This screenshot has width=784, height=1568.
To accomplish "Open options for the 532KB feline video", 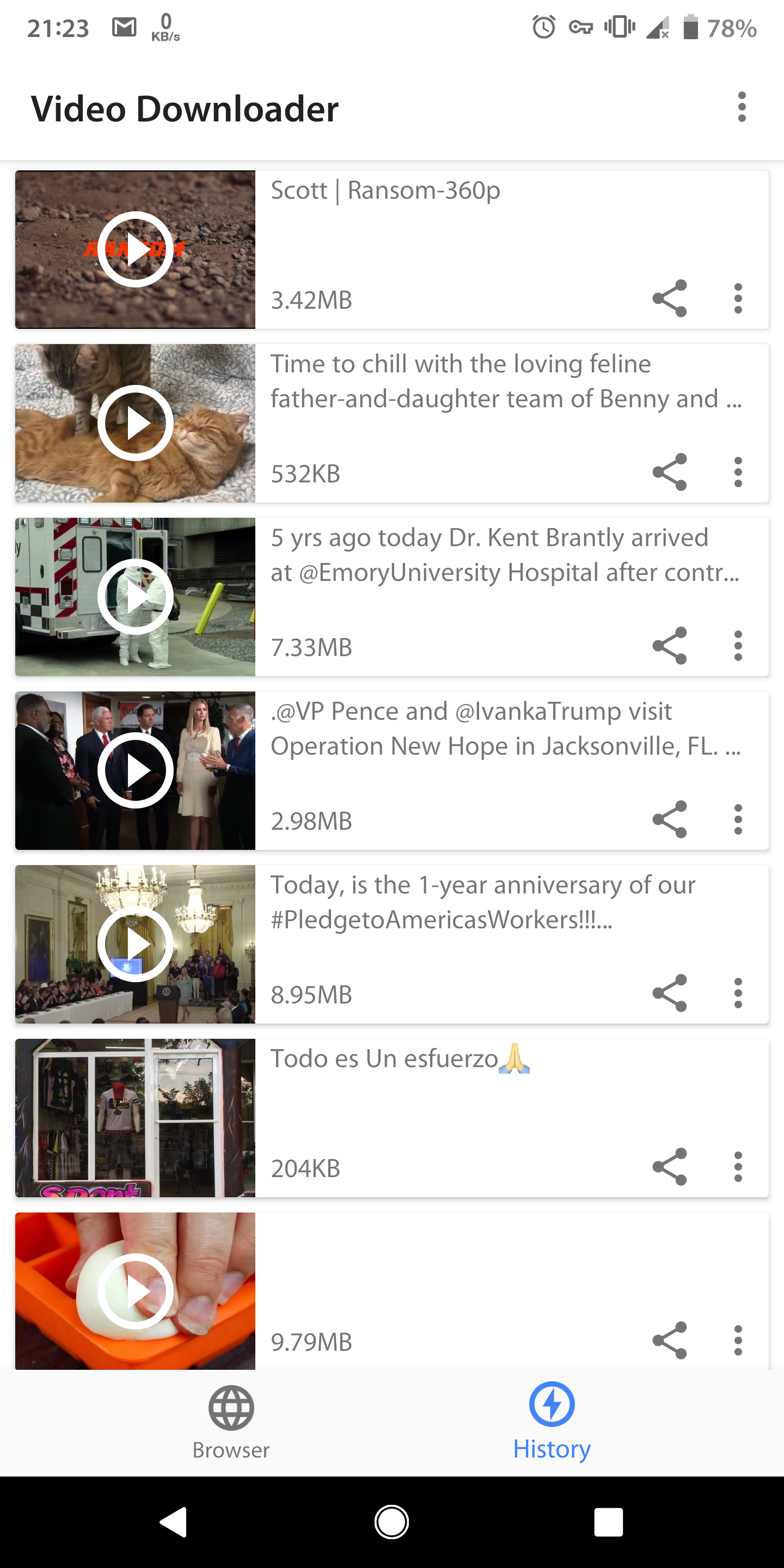I will point(738,471).
